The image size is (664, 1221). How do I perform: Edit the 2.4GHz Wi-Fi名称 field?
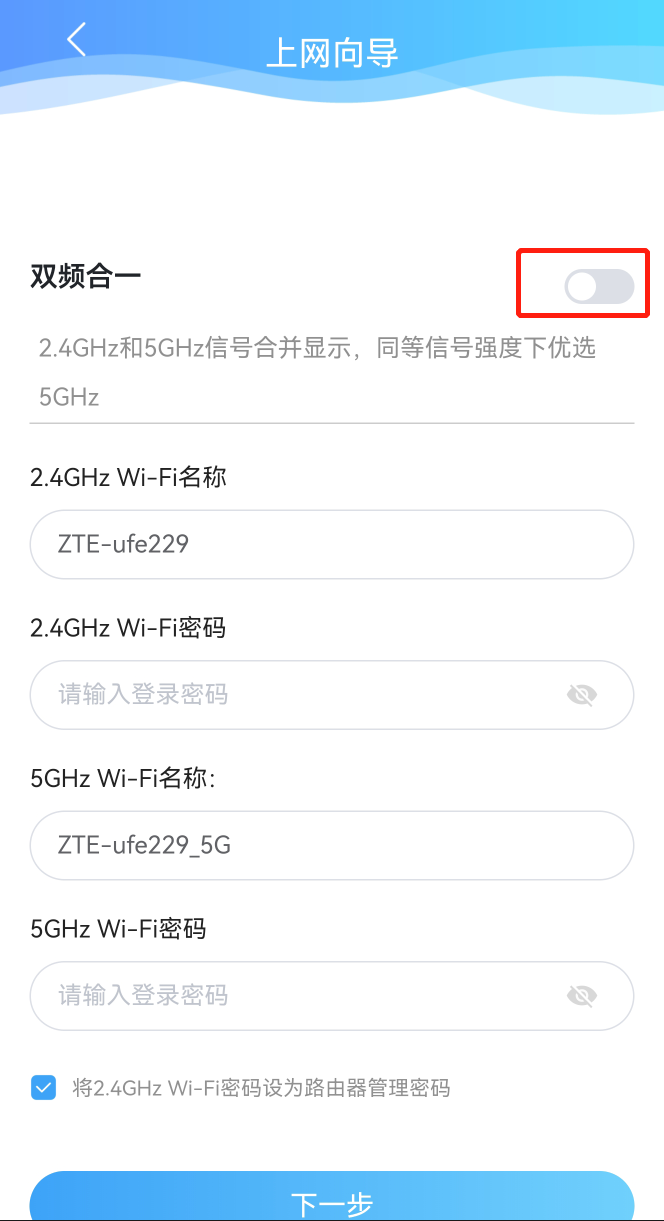pos(332,544)
